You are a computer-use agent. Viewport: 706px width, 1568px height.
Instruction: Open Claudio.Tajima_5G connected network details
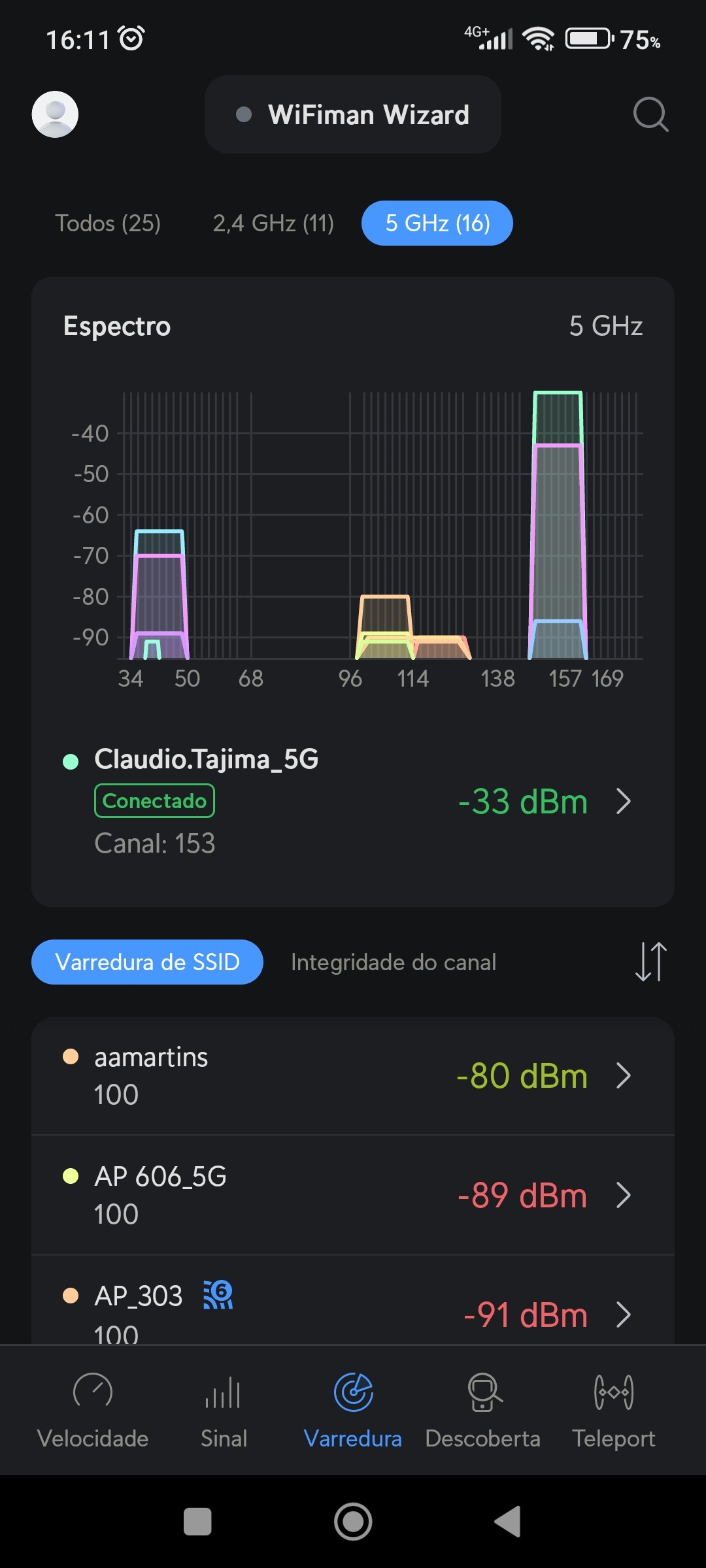pos(353,801)
